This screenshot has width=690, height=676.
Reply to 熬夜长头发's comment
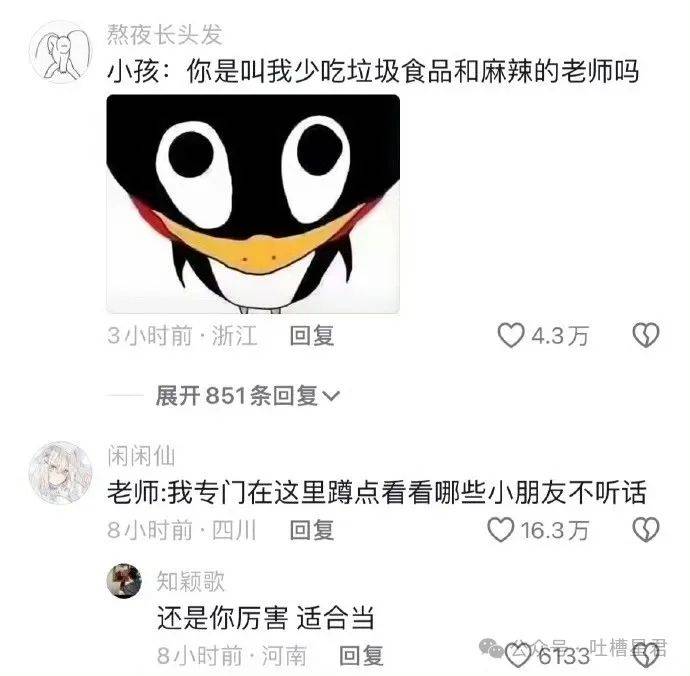click(312, 336)
